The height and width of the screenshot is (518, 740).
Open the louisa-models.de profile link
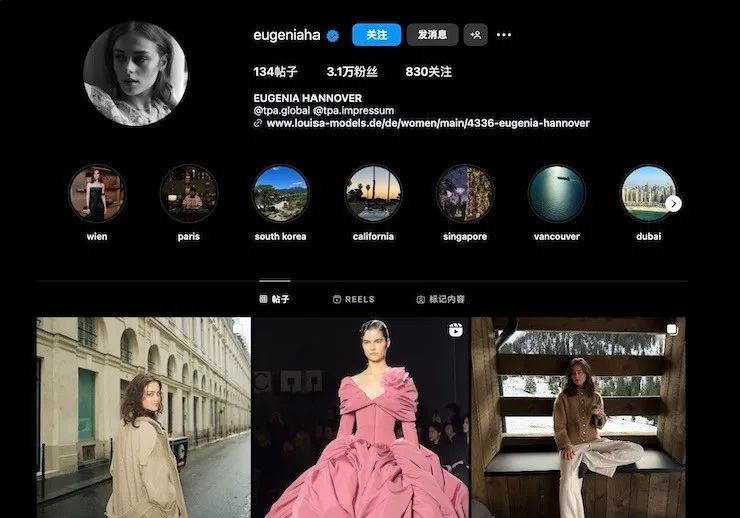point(428,123)
